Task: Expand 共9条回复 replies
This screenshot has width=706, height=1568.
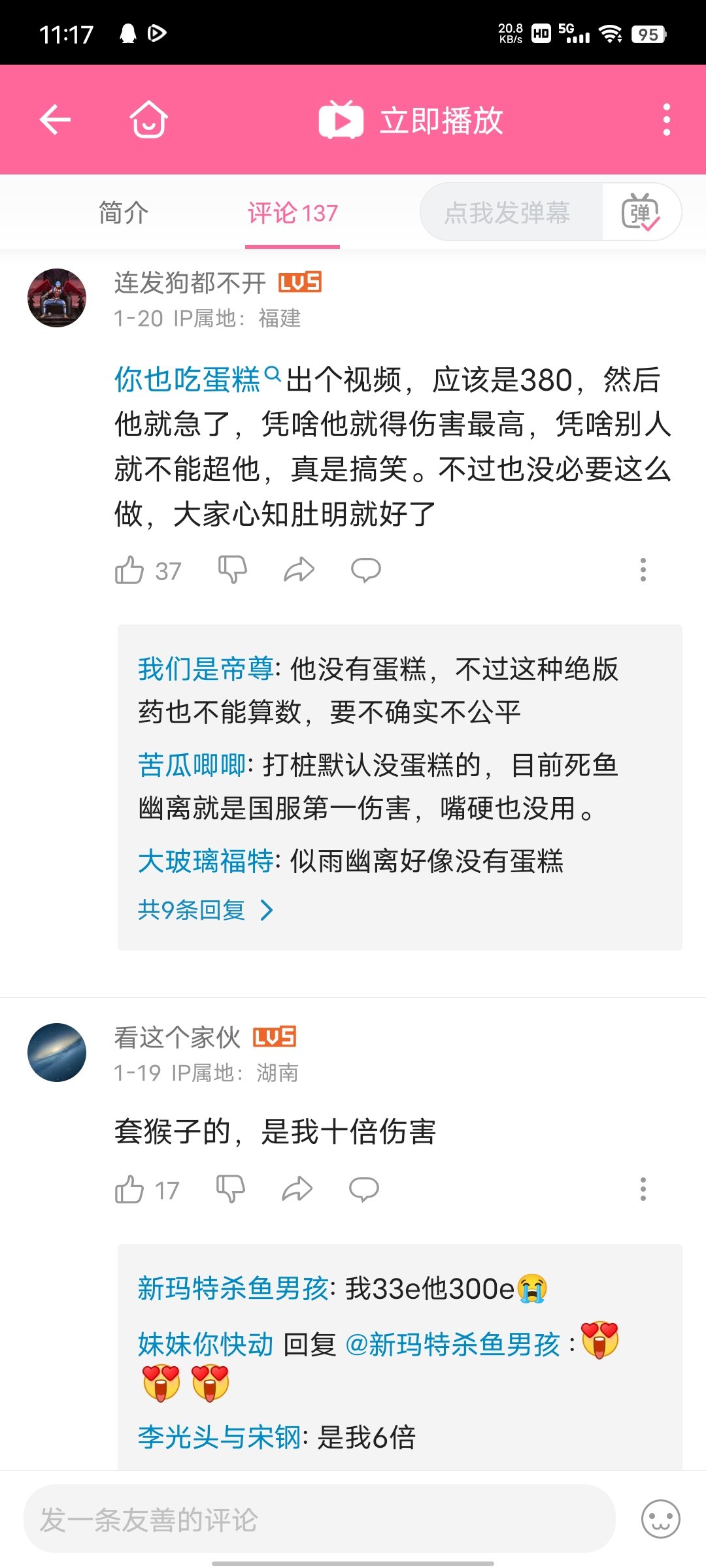Action: point(205,909)
